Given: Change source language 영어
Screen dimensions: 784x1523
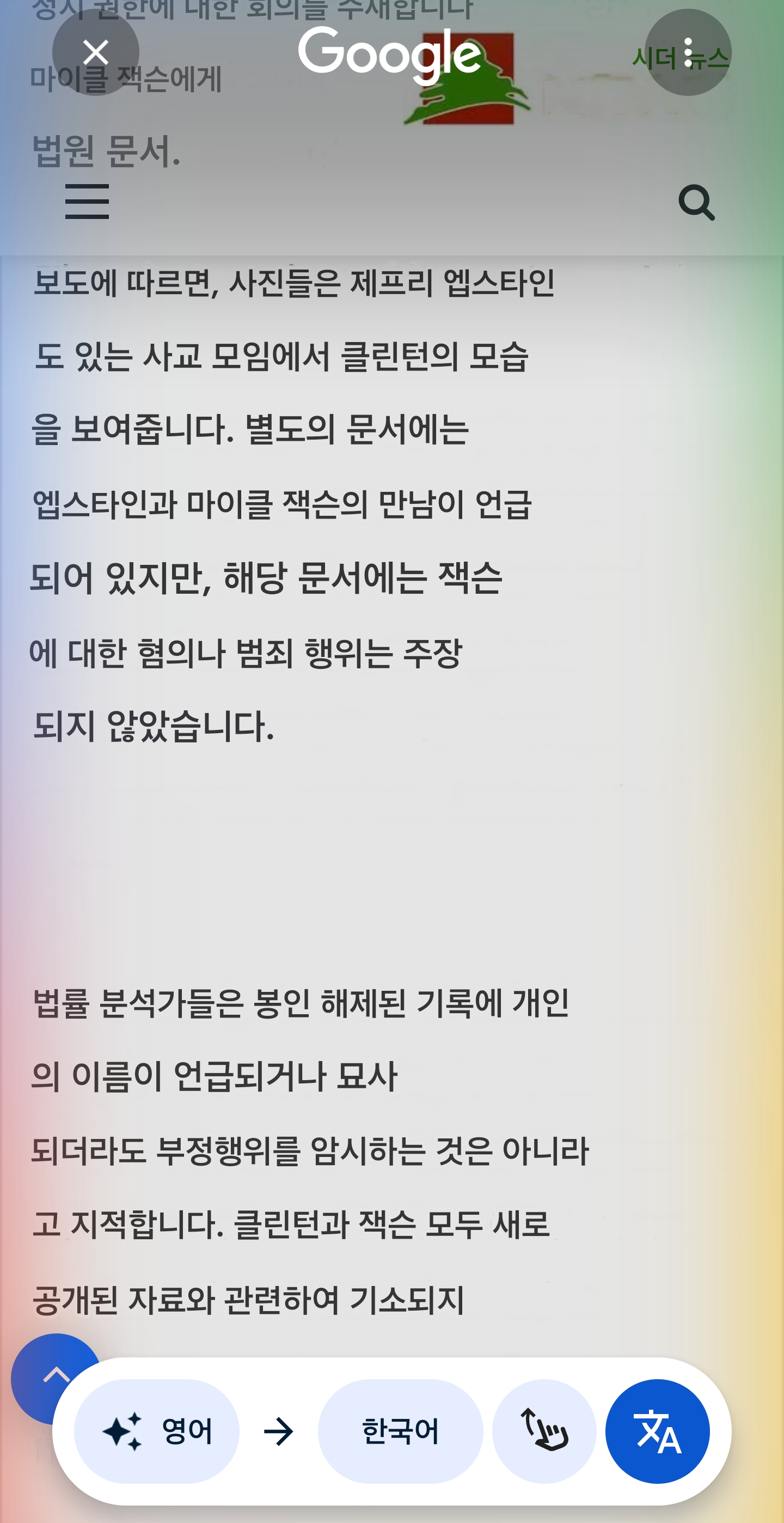Looking at the screenshot, I should click(157, 1431).
